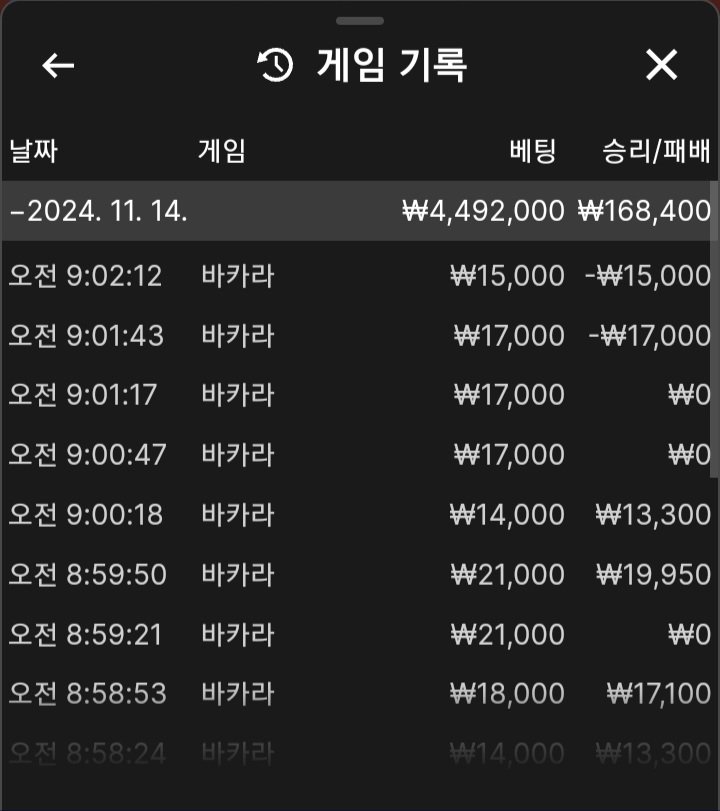Go back using the arrow icon
This screenshot has height=811, width=720.
(x=58, y=66)
